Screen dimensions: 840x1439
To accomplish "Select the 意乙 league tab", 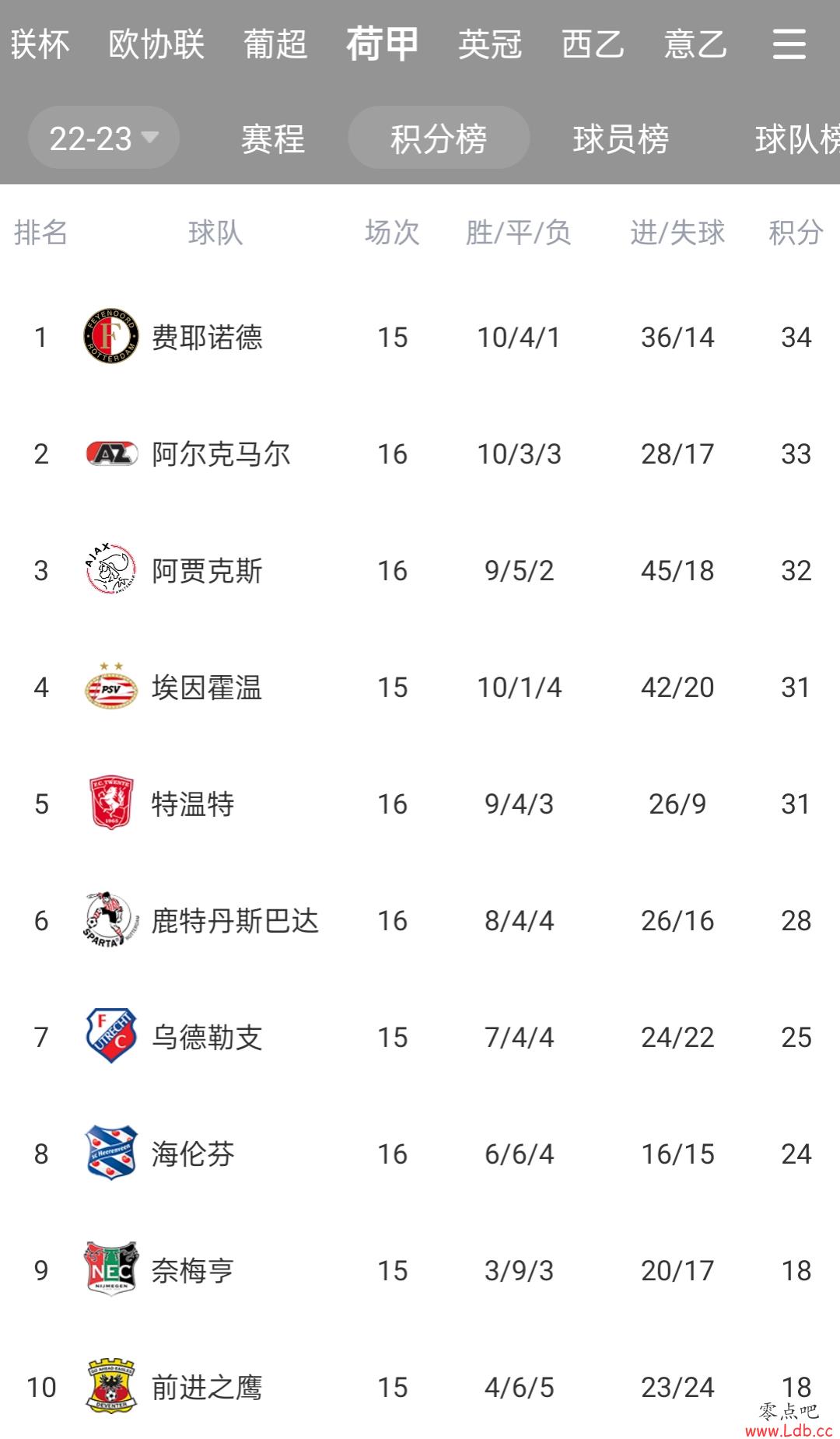I will 695,44.
